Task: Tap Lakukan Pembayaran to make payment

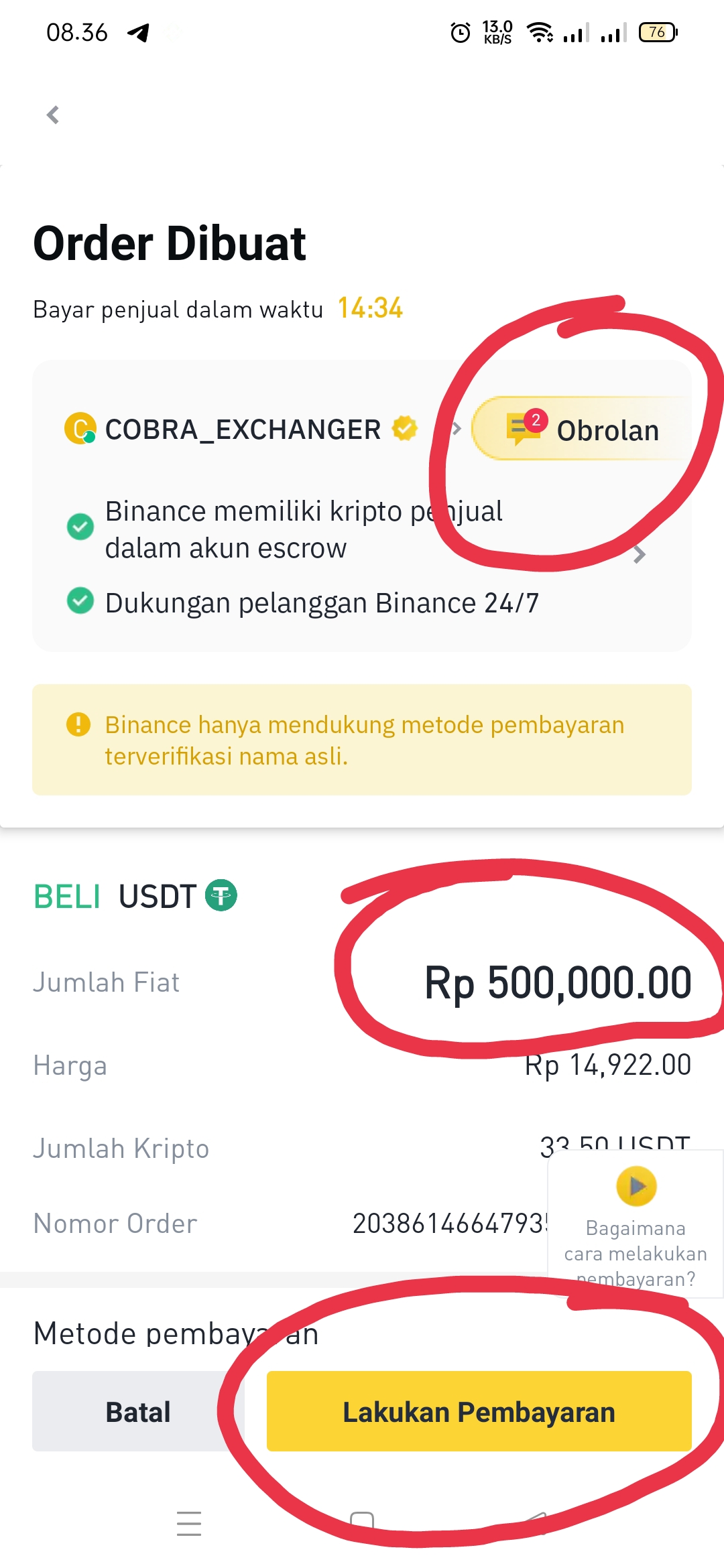Action: (x=479, y=1412)
